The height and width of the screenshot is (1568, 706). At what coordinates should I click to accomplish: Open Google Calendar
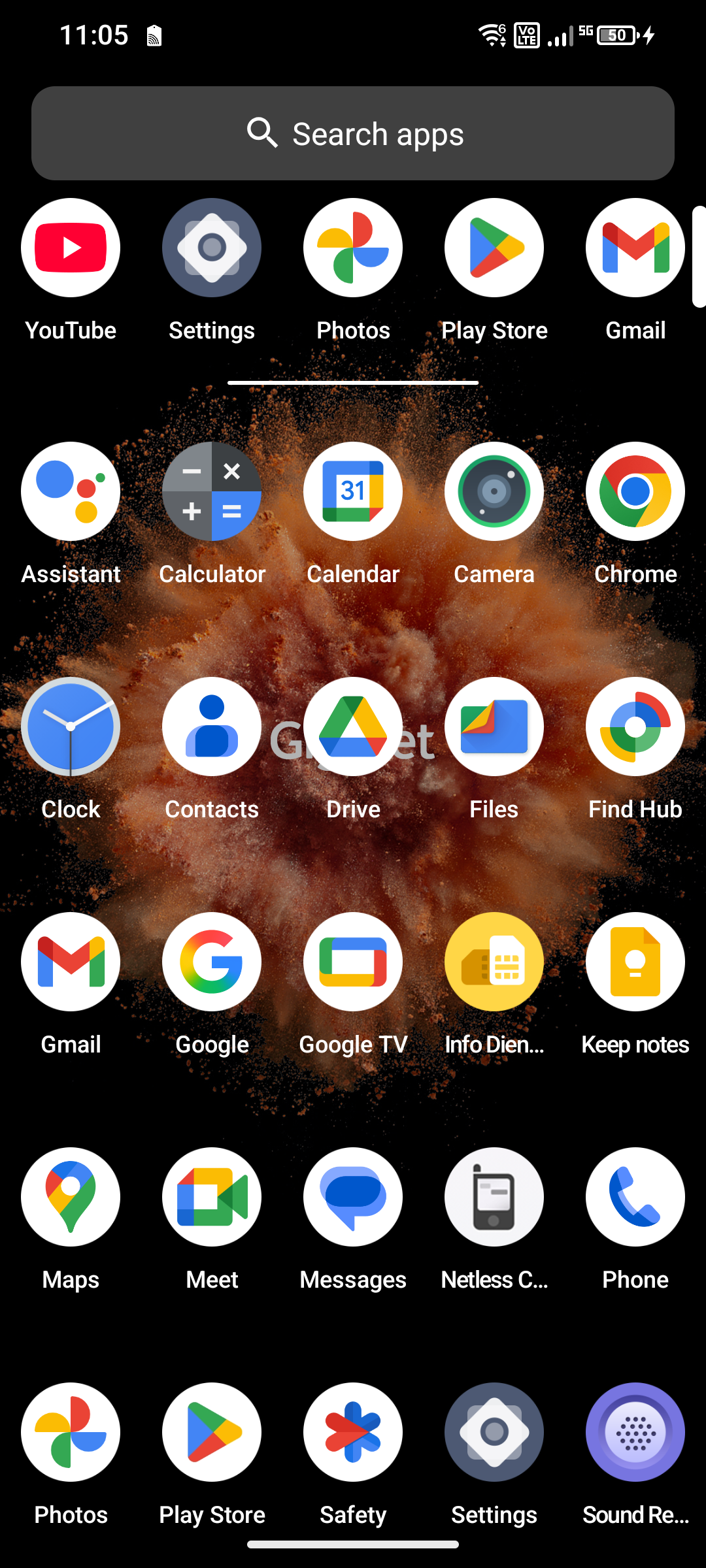(353, 492)
